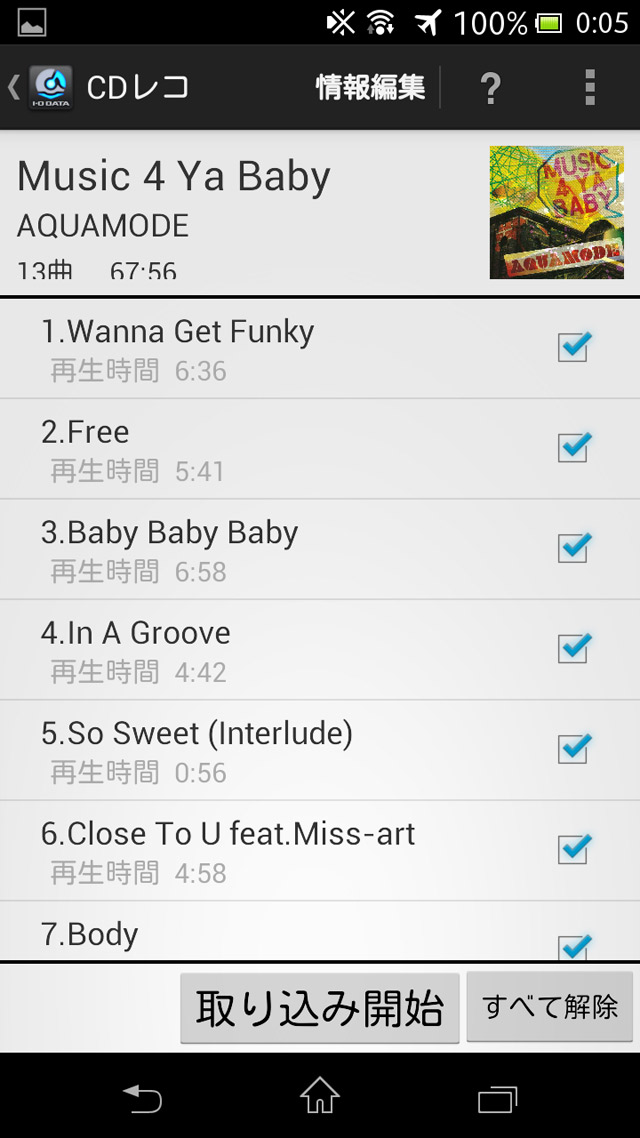Deselect the Baby Baby Baby checkbox
This screenshot has width=640, height=1138.
tap(575, 547)
